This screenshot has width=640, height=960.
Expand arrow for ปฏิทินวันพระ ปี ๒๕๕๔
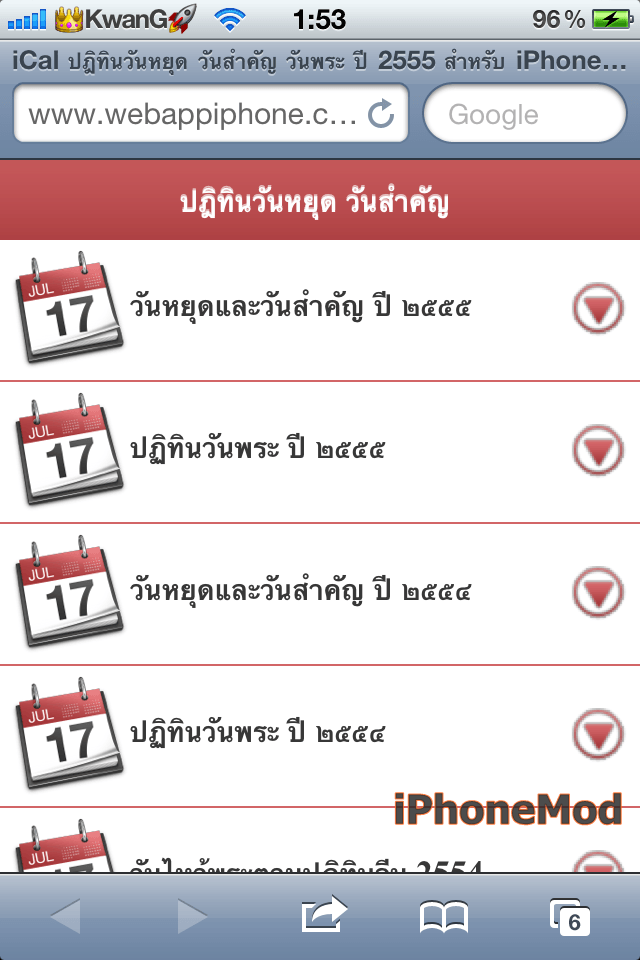point(599,734)
